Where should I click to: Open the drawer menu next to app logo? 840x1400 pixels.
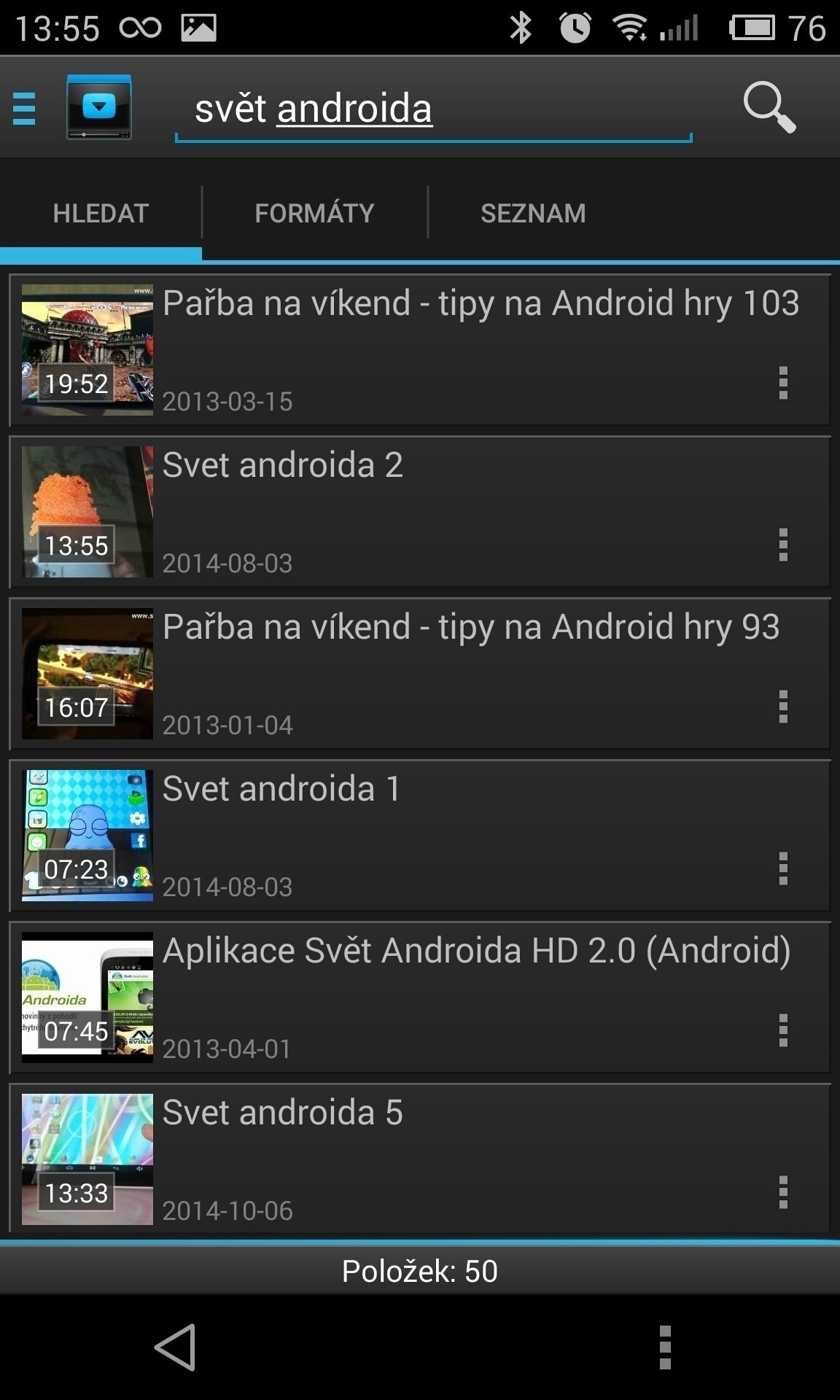[24, 109]
